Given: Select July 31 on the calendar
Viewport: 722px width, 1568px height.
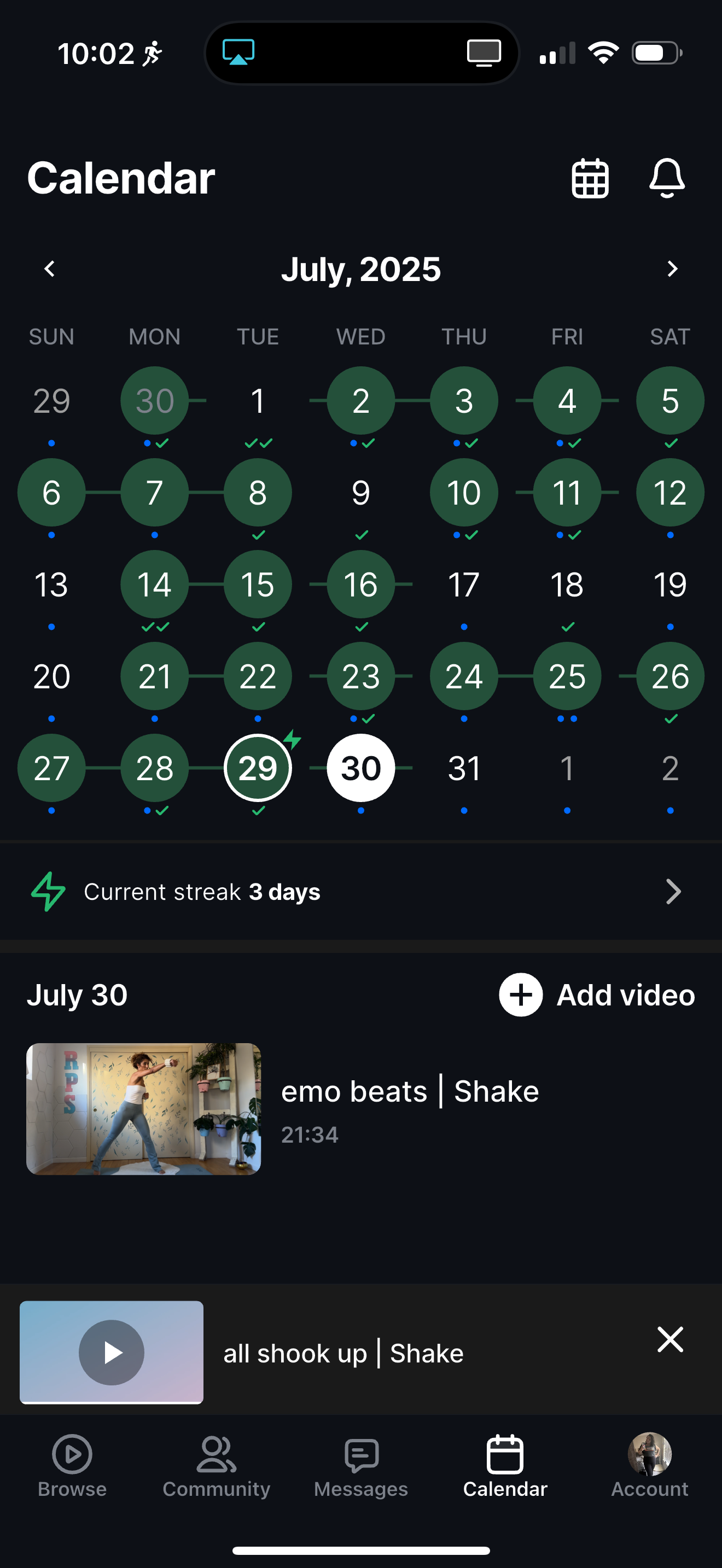Looking at the screenshot, I should pos(464,768).
